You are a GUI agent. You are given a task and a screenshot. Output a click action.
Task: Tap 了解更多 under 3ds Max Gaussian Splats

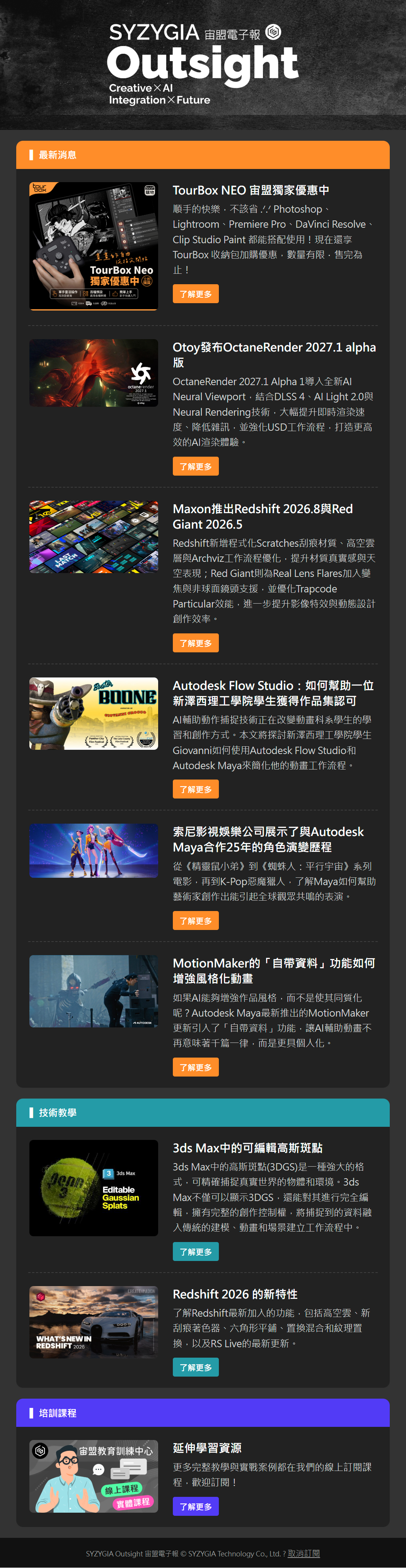[195, 1251]
